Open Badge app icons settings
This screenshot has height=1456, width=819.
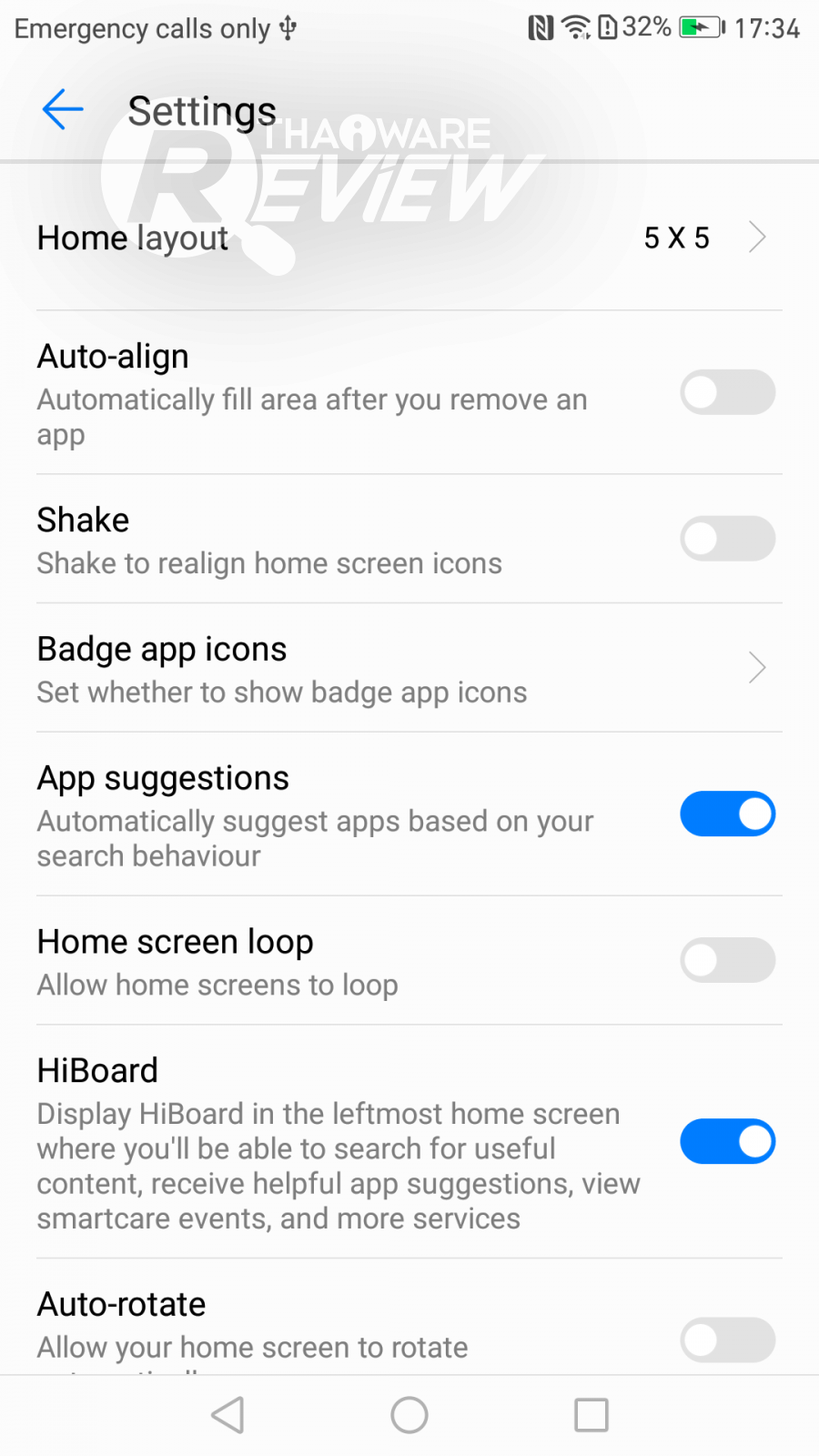(409, 669)
